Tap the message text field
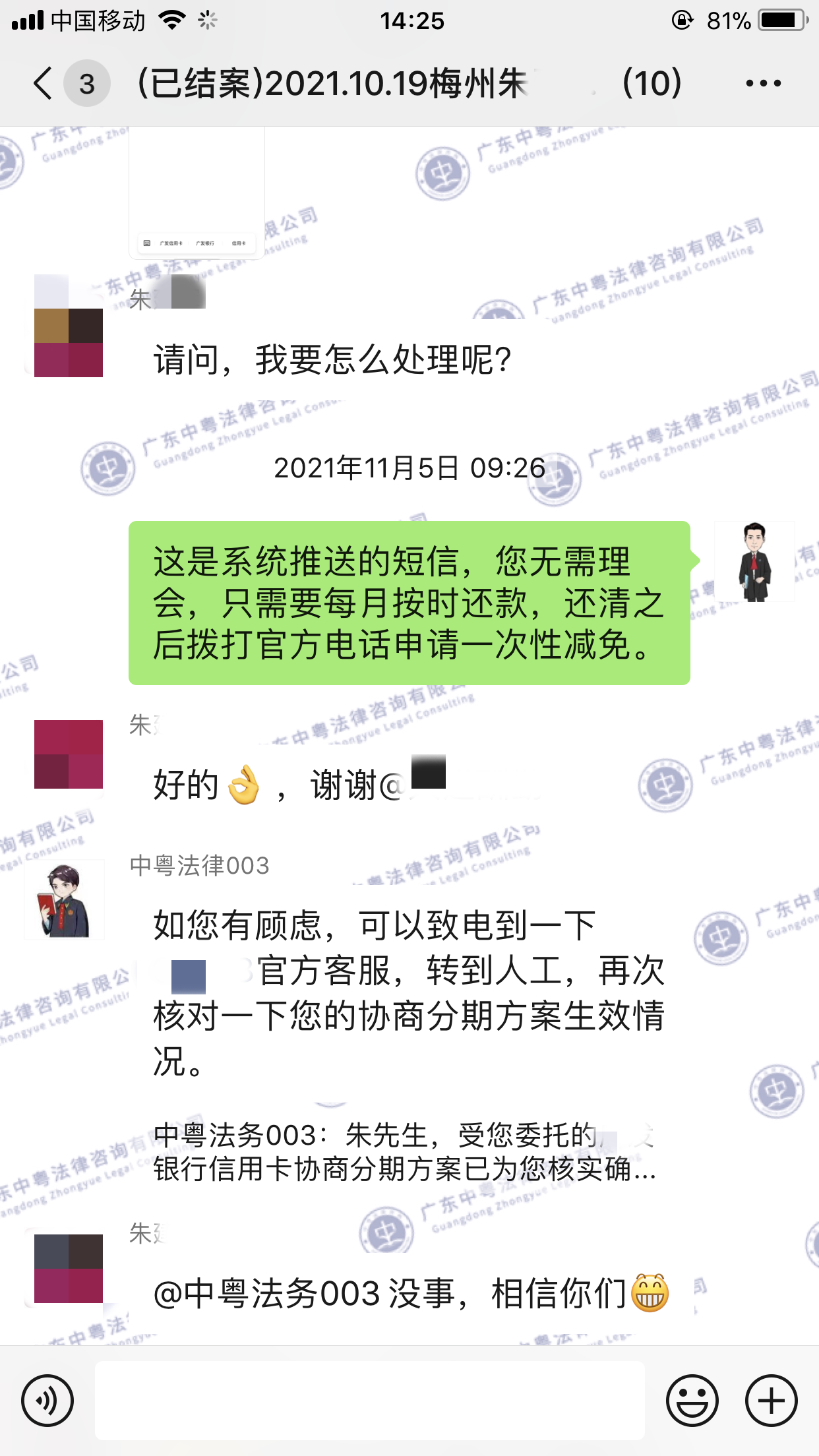Screen dimensions: 819x1456 pos(369,1400)
